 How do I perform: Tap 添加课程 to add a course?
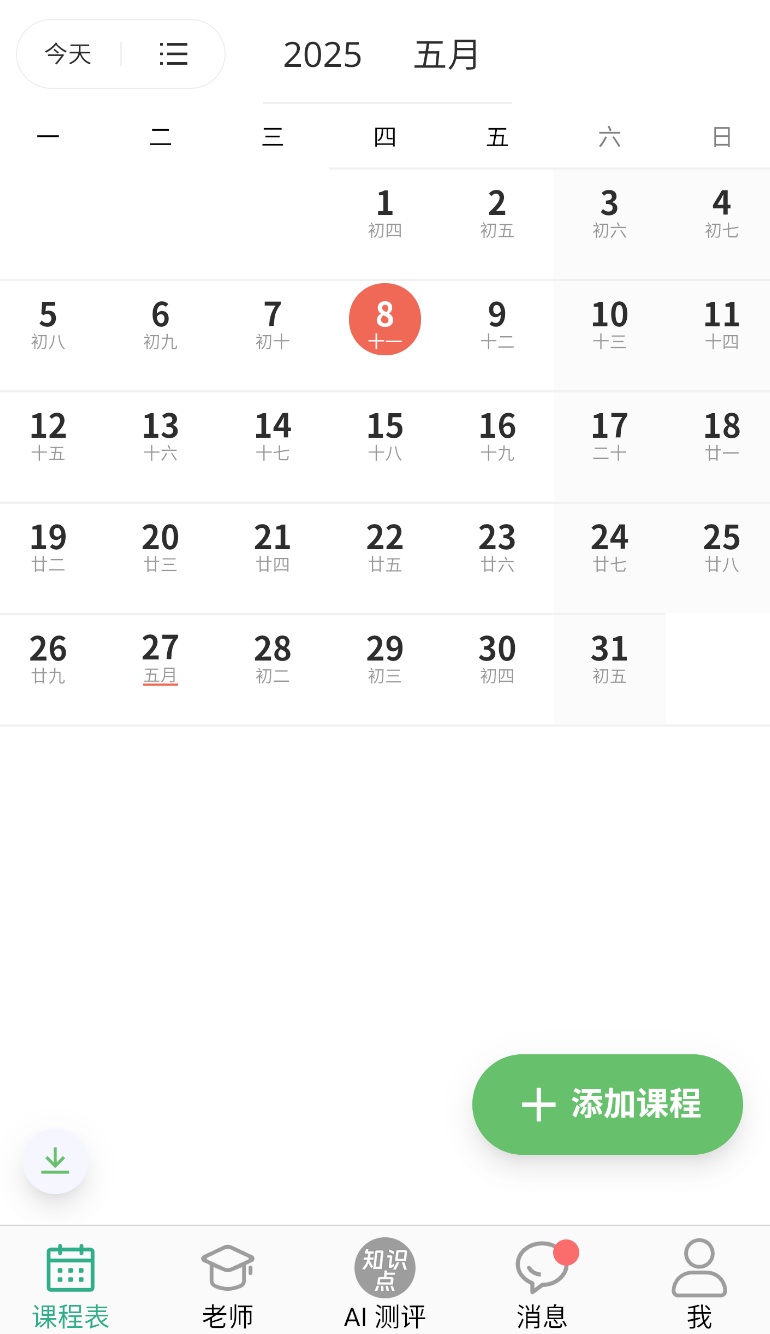(x=607, y=1104)
